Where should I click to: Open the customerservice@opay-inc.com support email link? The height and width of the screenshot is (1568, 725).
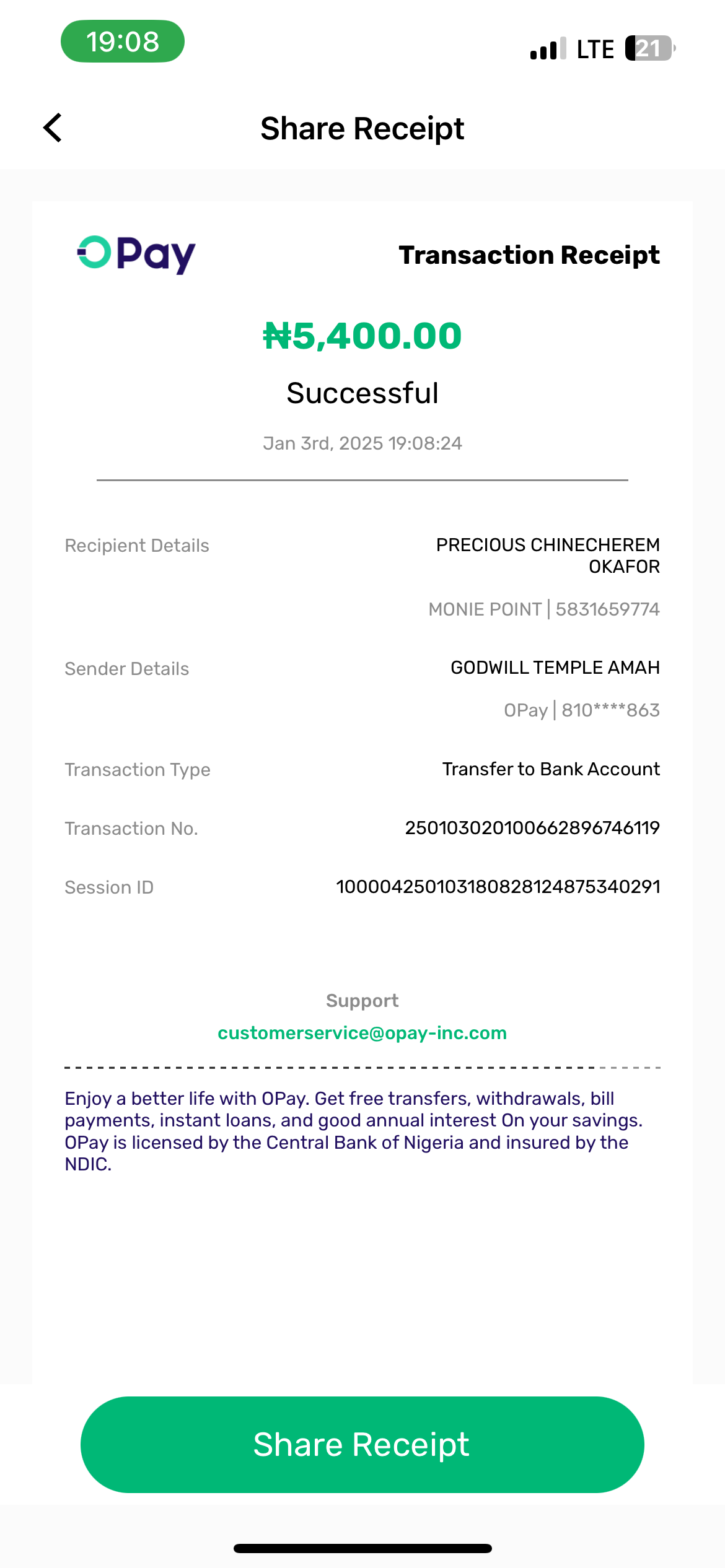point(362,1033)
